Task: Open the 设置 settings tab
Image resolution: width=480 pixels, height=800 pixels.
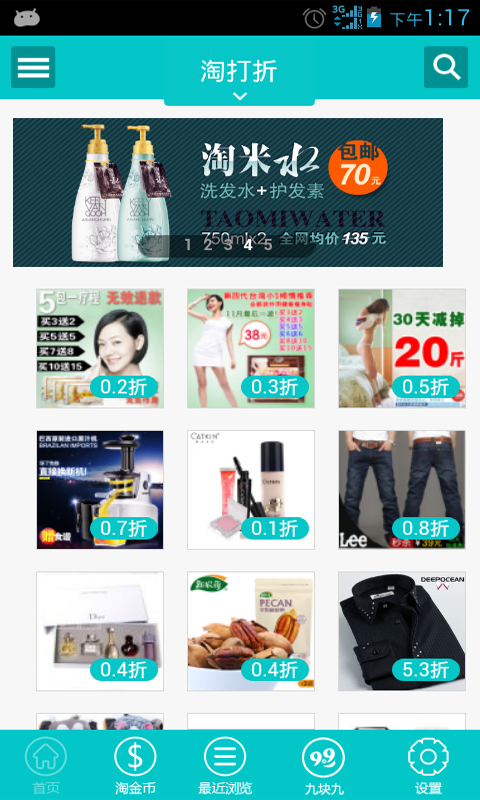Action: (x=428, y=765)
